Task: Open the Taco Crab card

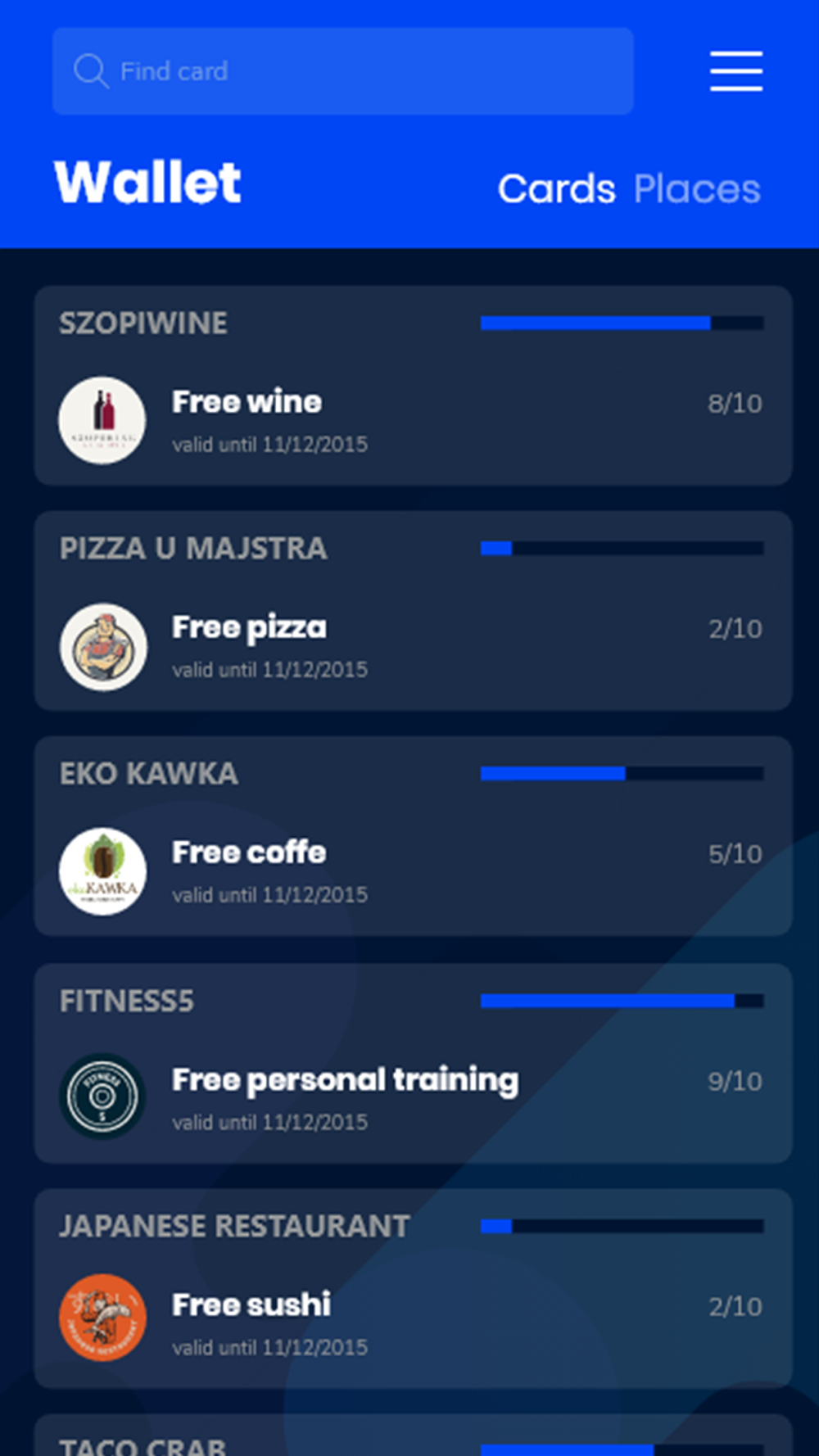Action: pyautogui.click(x=413, y=1435)
